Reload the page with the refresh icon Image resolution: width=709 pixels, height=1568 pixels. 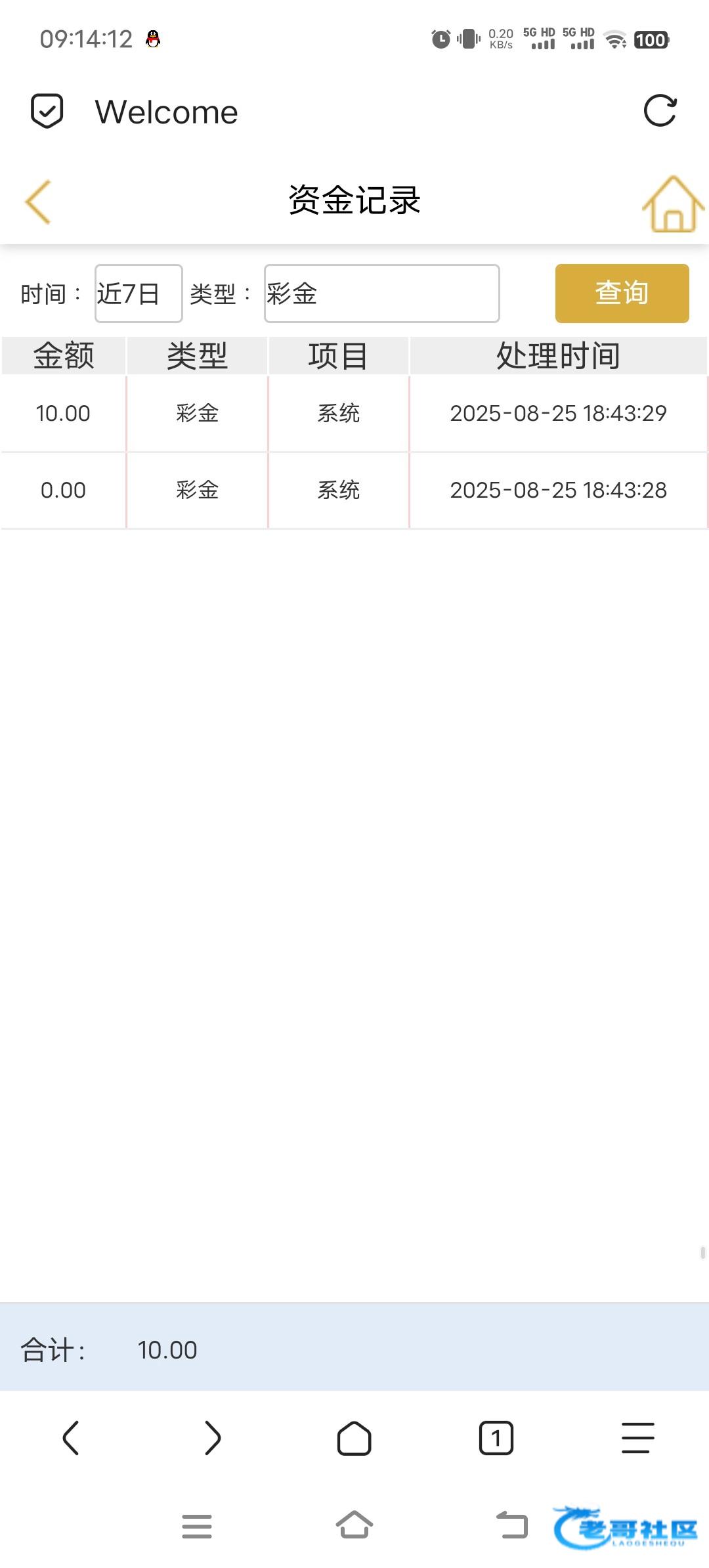660,111
